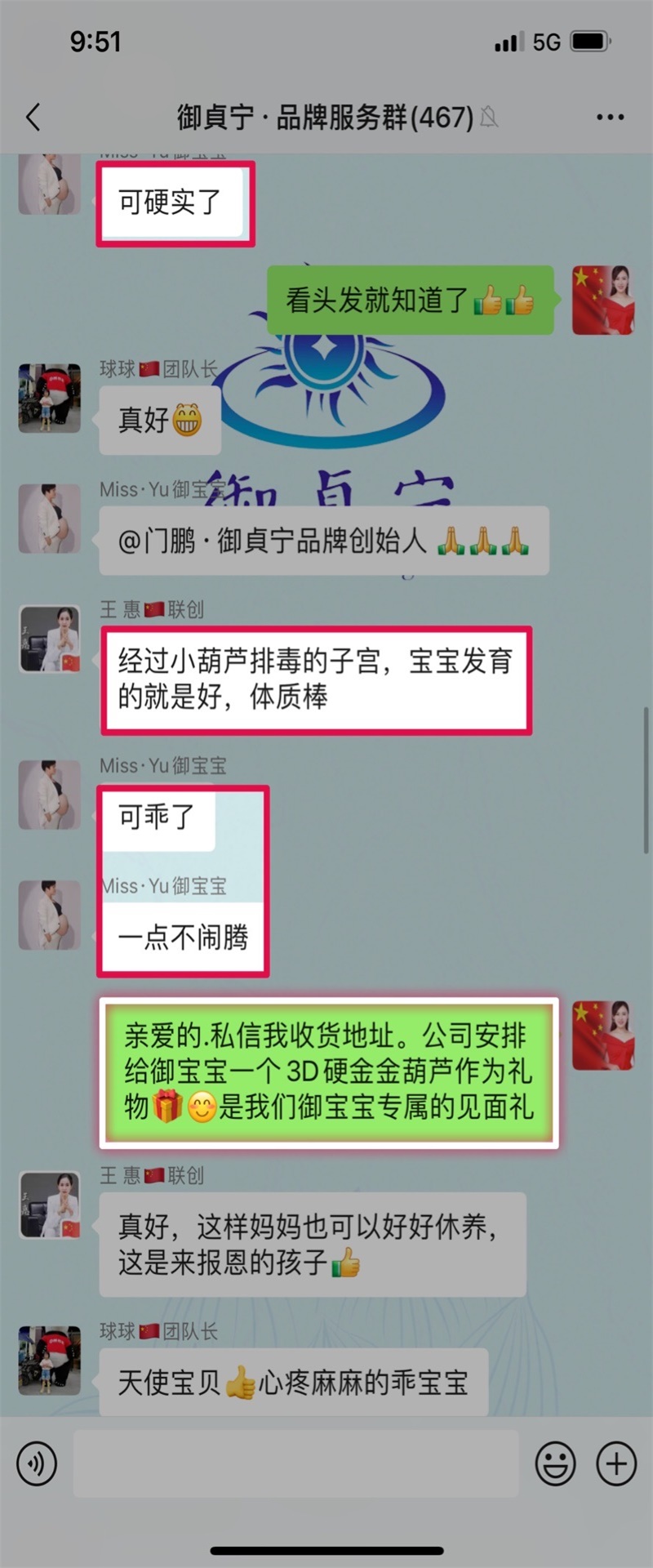The width and height of the screenshot is (653, 1568).
Task: Open Miss·Yu's avatar beside 可乖了
Action: coord(50,795)
